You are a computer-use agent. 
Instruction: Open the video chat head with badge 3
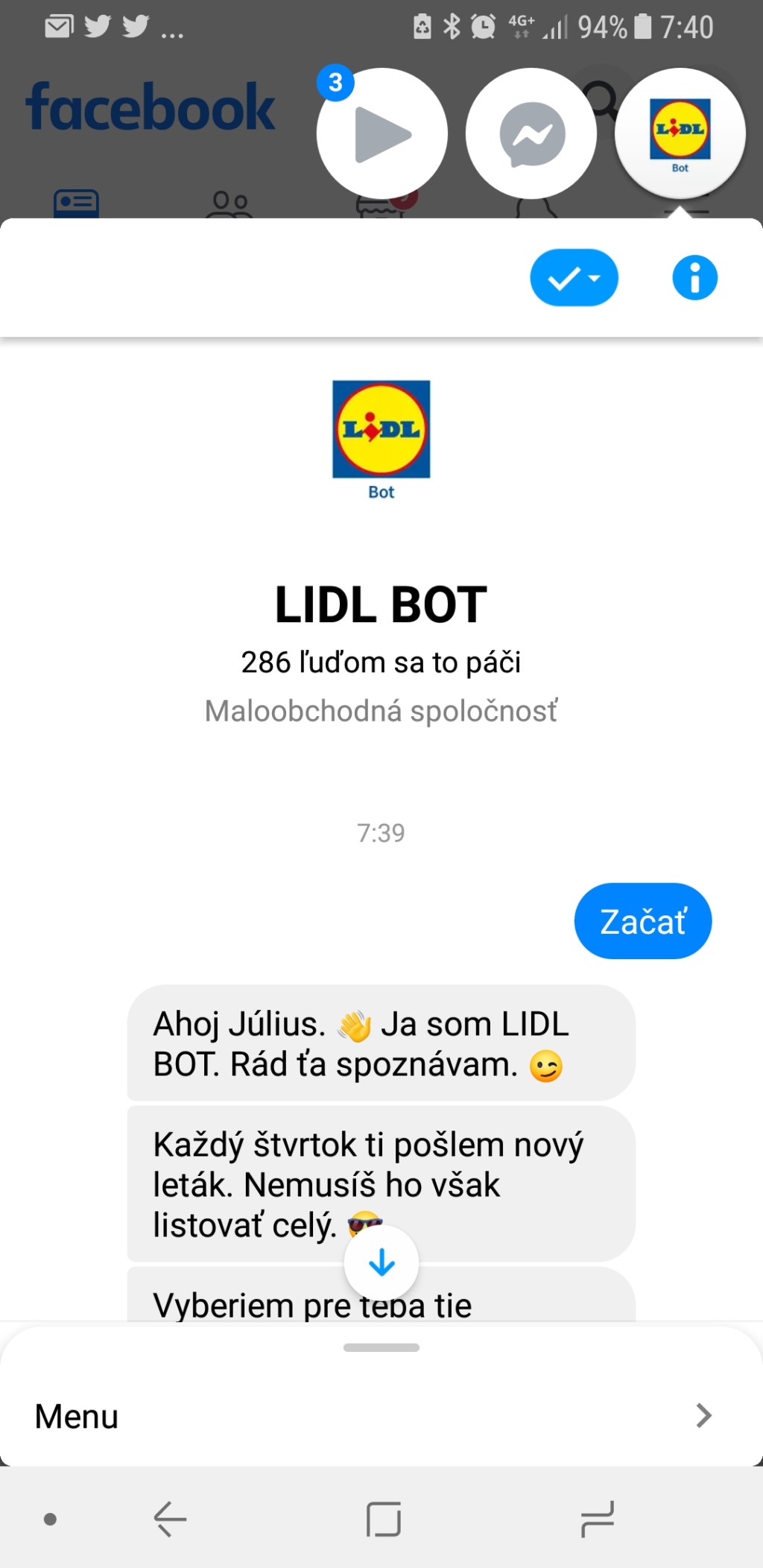(381, 134)
